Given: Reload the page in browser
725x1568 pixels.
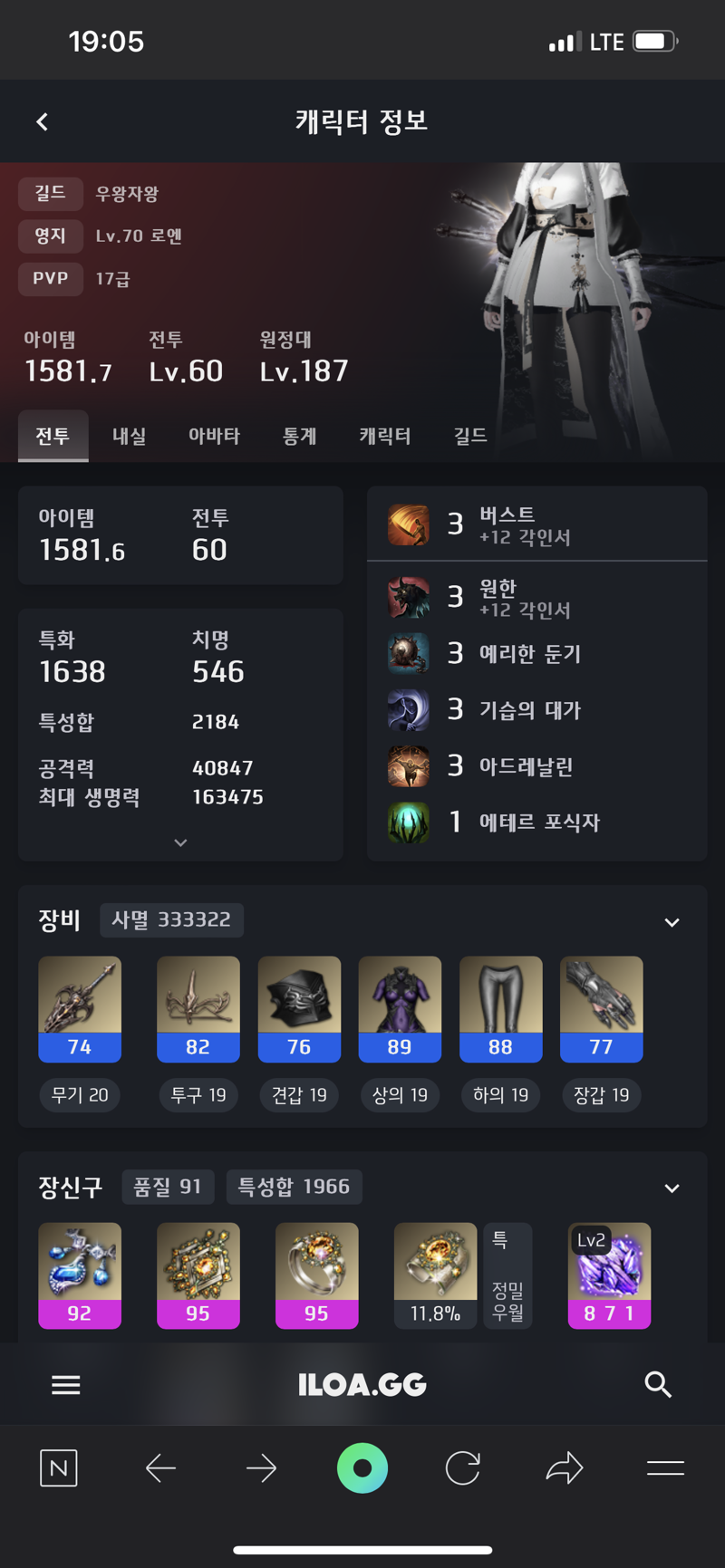Looking at the screenshot, I should pyautogui.click(x=462, y=1468).
